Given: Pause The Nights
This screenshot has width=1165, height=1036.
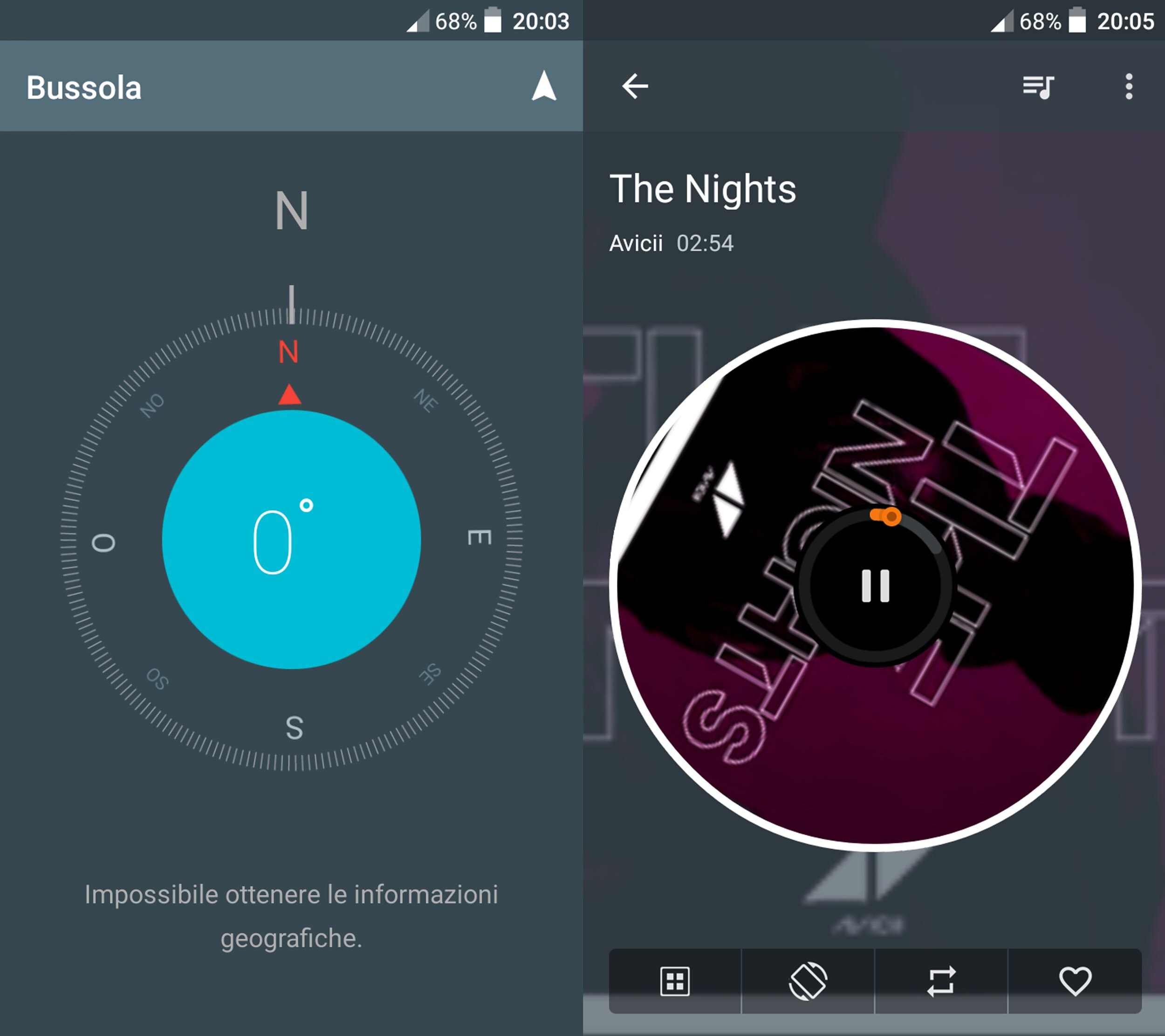Looking at the screenshot, I should click(875, 585).
